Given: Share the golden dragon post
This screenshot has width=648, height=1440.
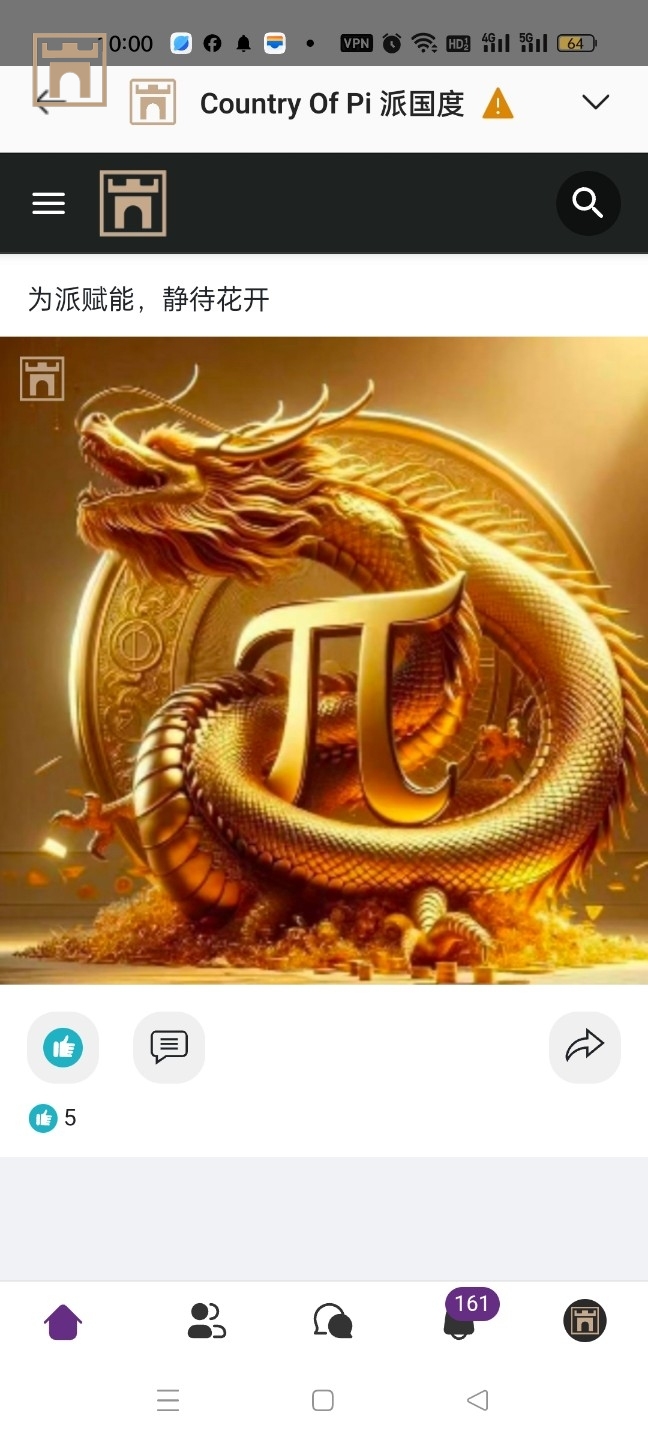Looking at the screenshot, I should coord(585,1047).
